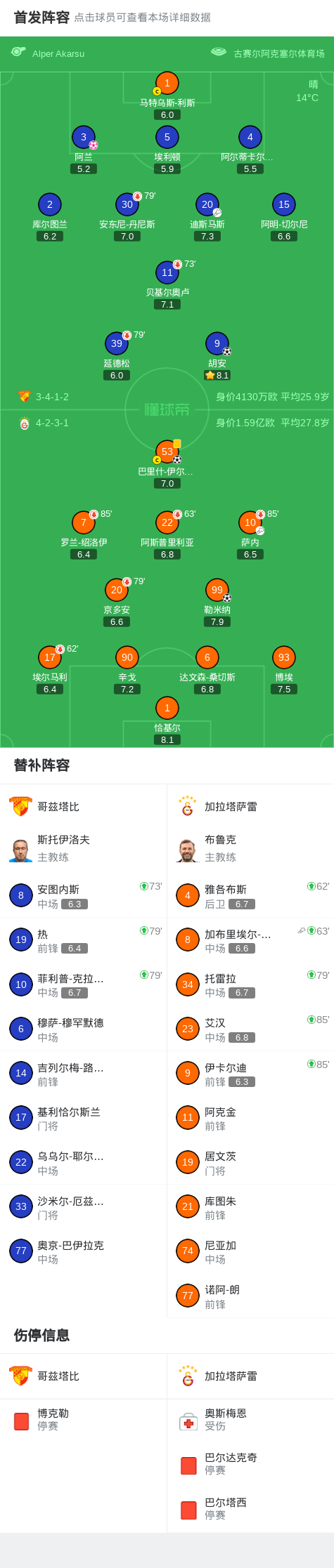Open goalkeeper 恰基尔 rated 8.1
The image size is (334, 1568).
167,720
